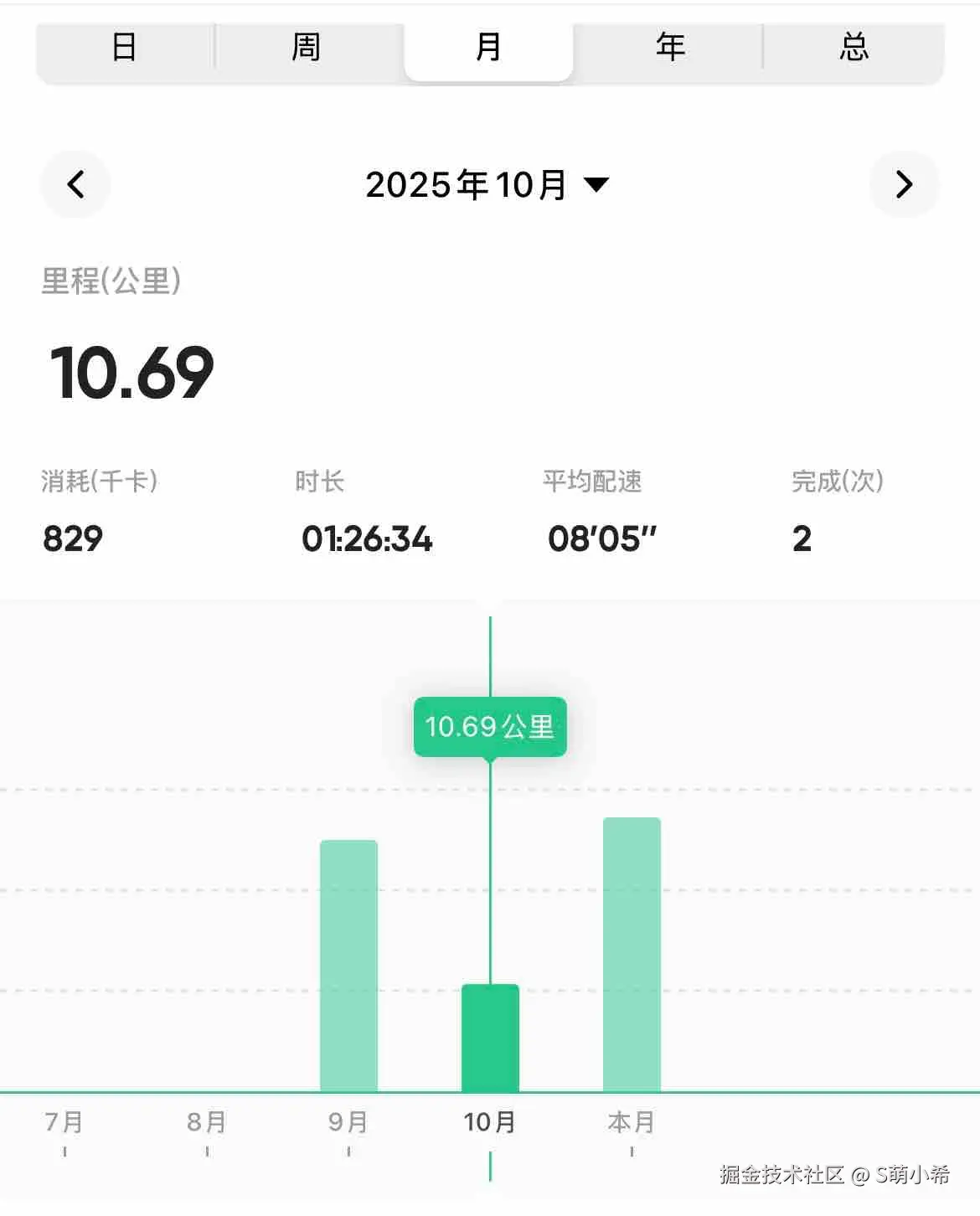Open the 总 statistics view
Viewport: 980px width, 1216px height.
click(x=854, y=48)
